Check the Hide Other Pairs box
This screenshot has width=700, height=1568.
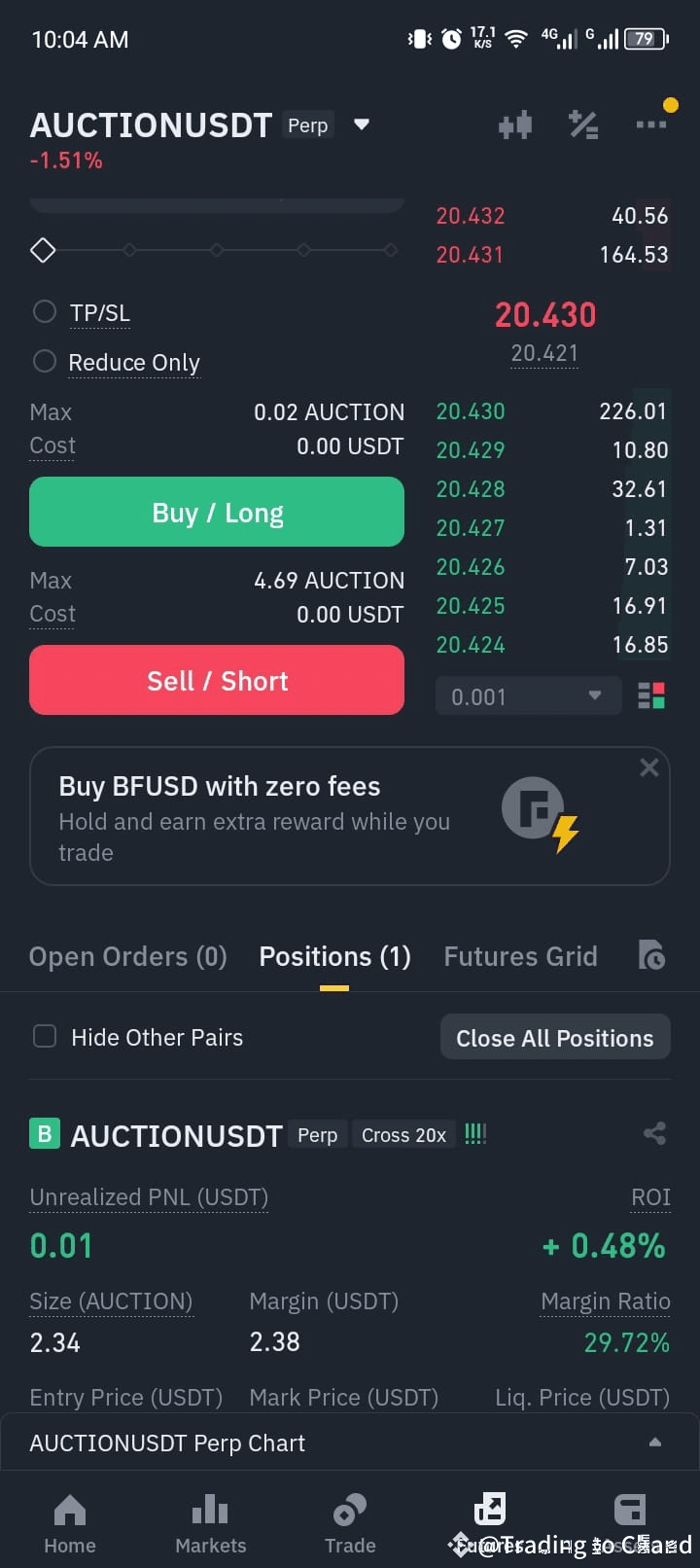tap(45, 1037)
